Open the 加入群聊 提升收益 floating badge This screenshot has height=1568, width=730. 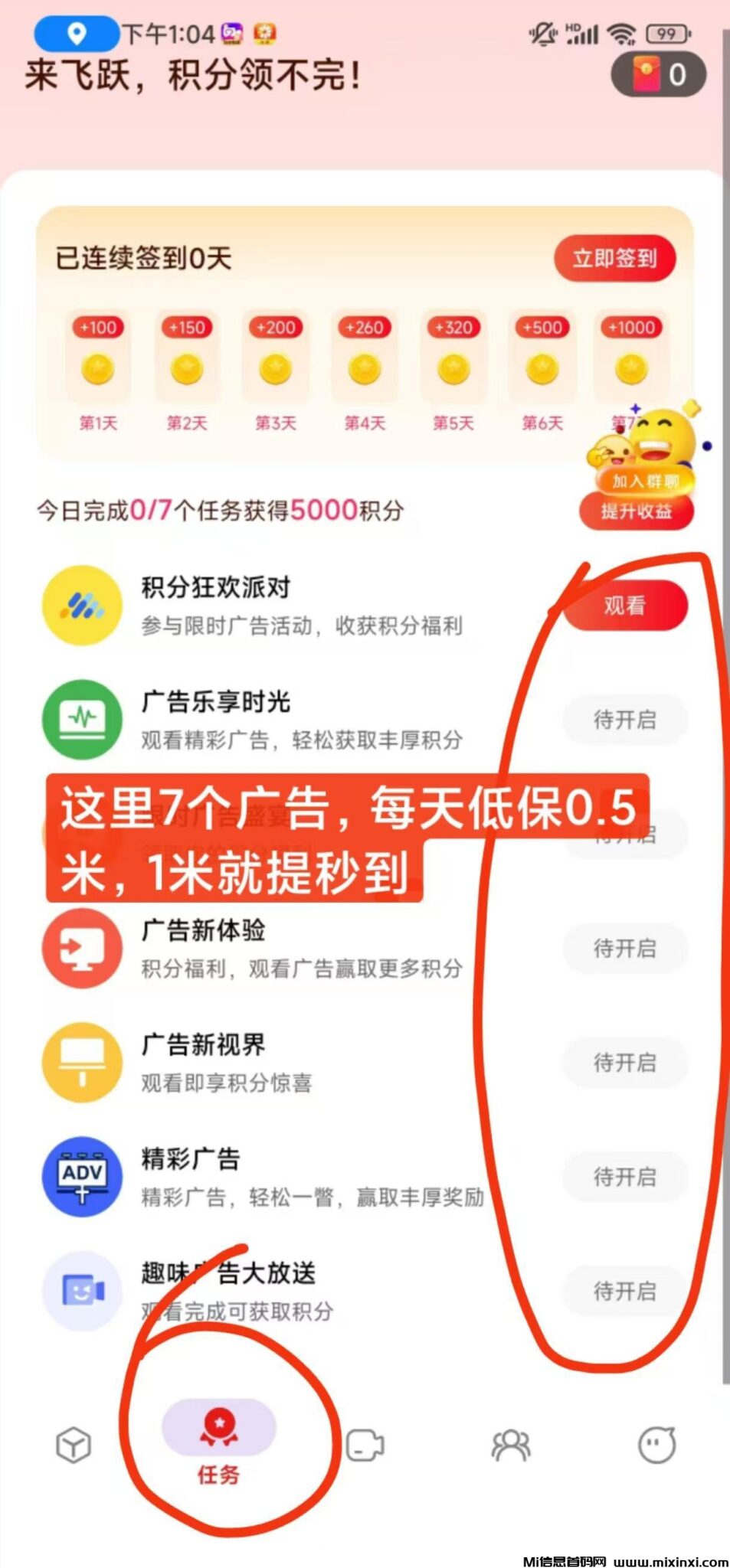[x=637, y=496]
